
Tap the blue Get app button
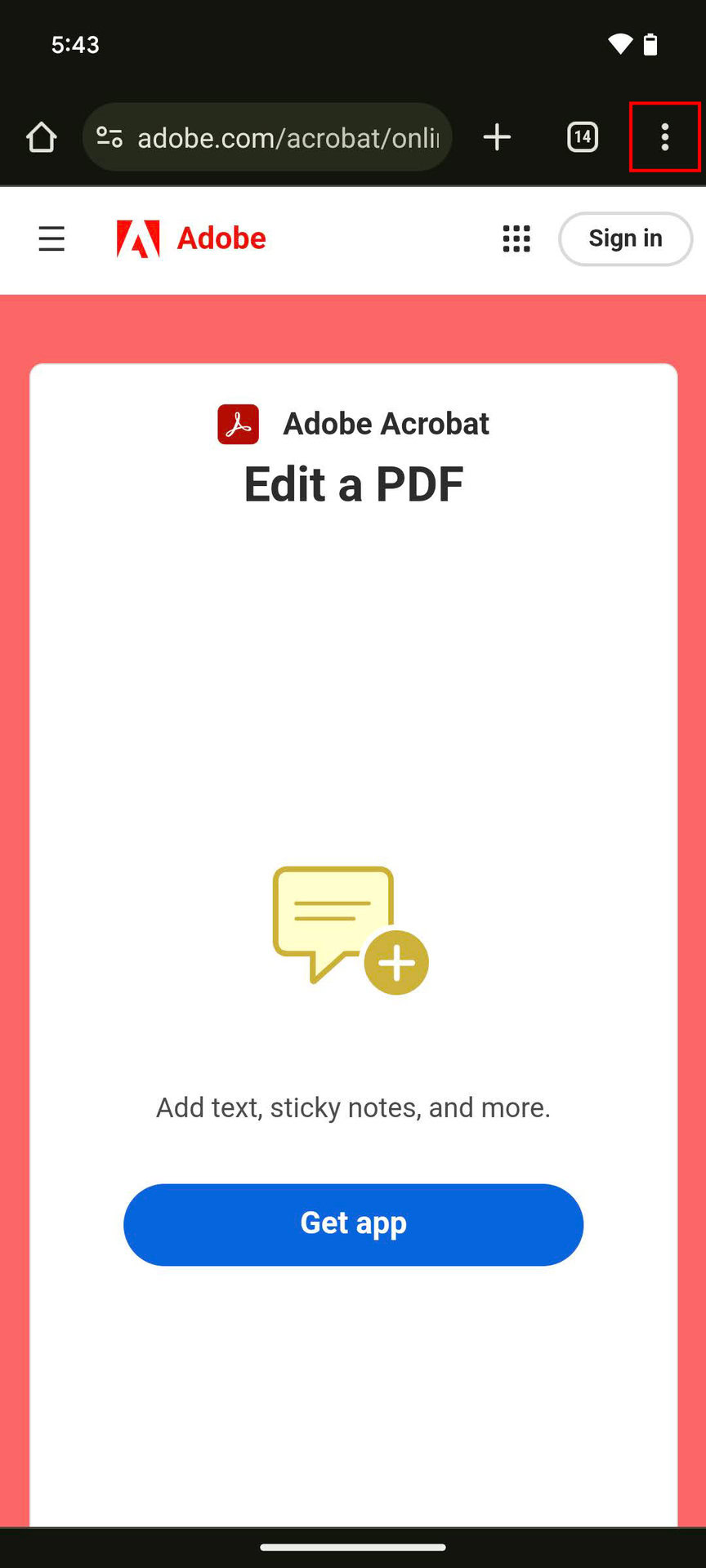coord(353,1224)
